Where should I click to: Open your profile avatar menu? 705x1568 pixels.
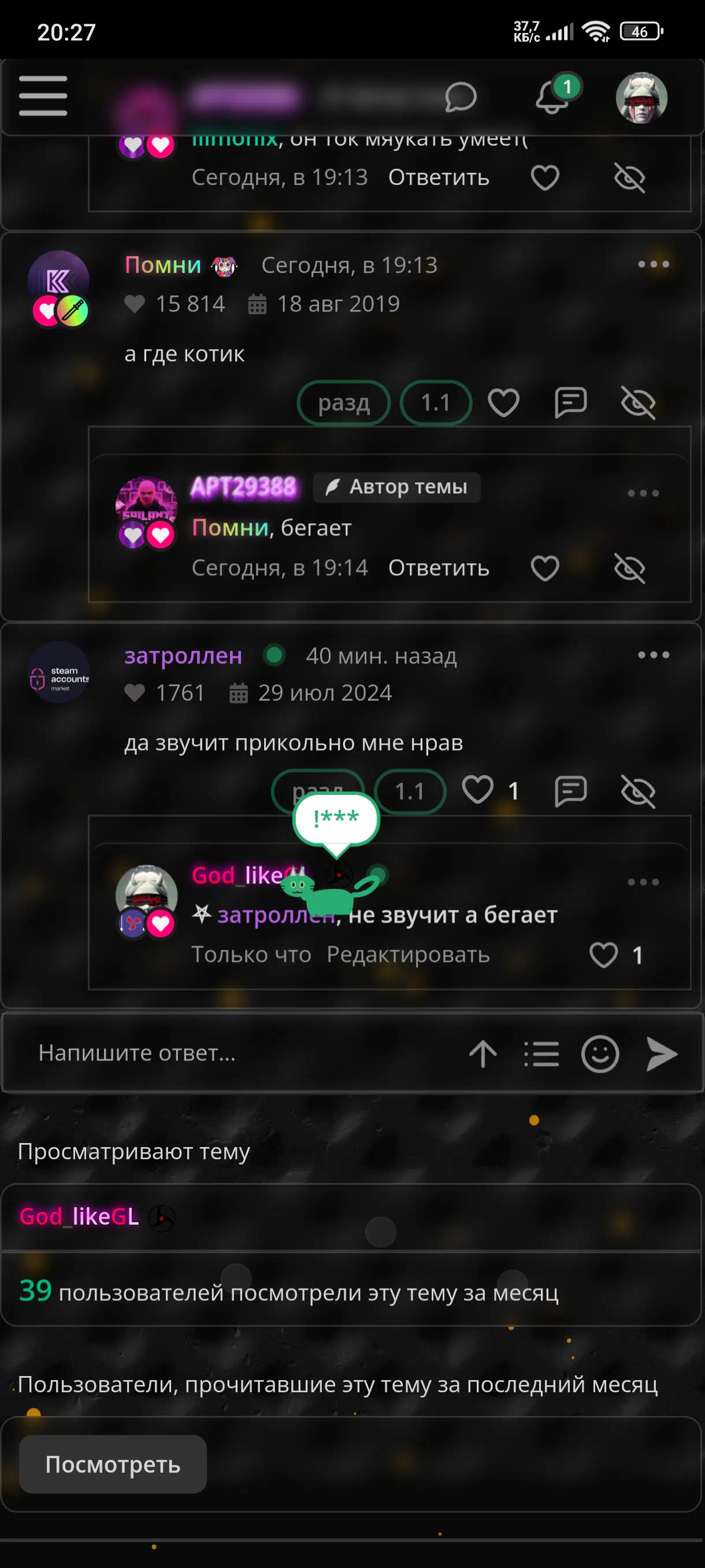point(640,98)
